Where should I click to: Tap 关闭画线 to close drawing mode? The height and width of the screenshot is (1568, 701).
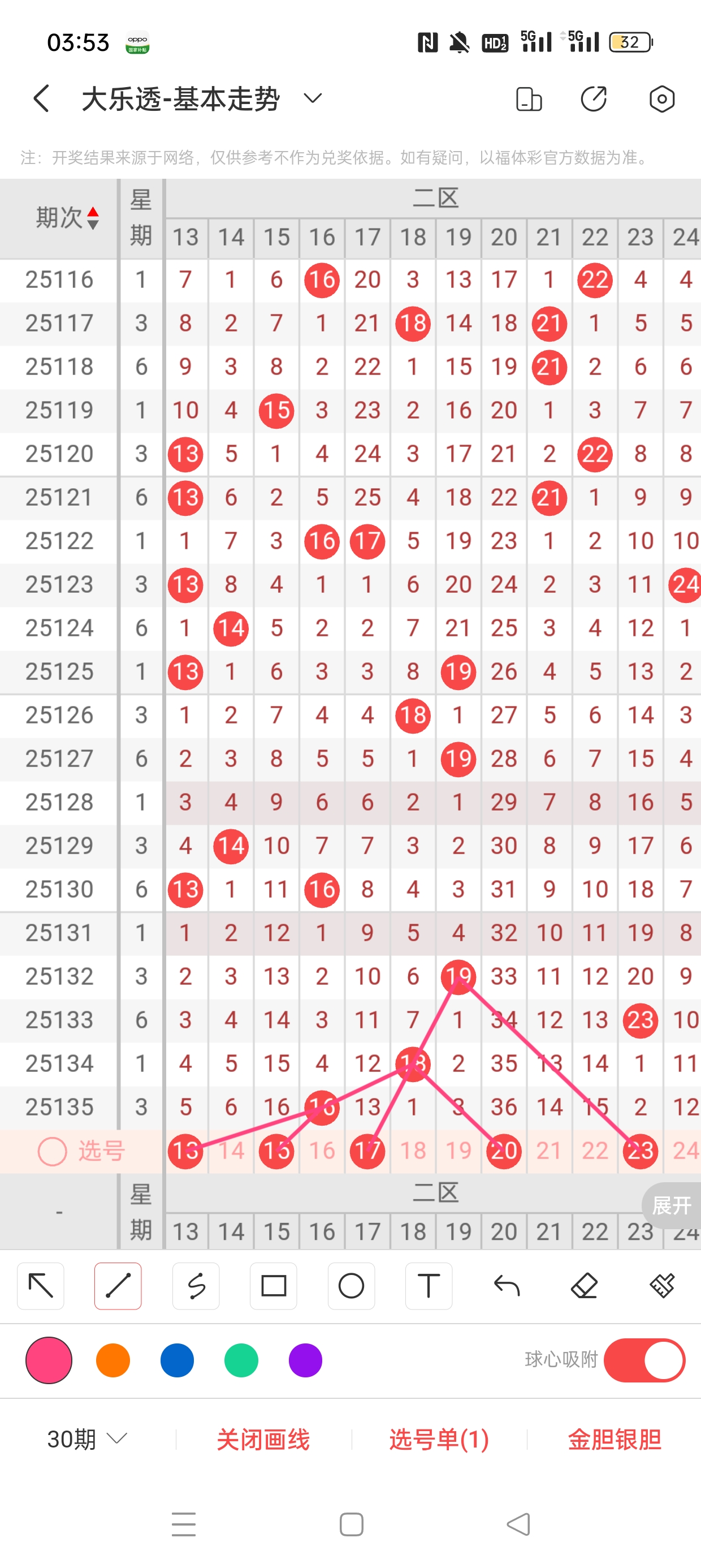point(263,1439)
